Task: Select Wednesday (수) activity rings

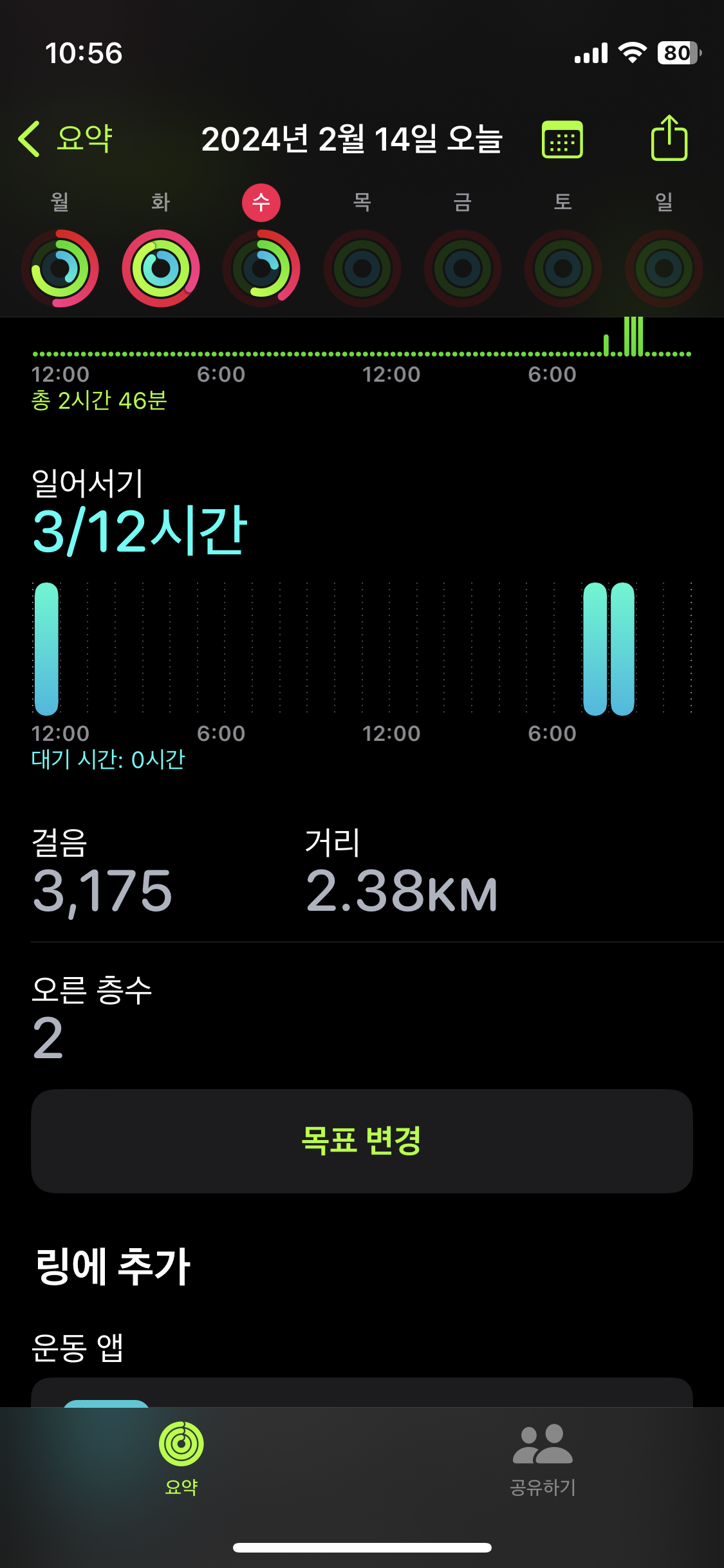Action: pos(261,268)
